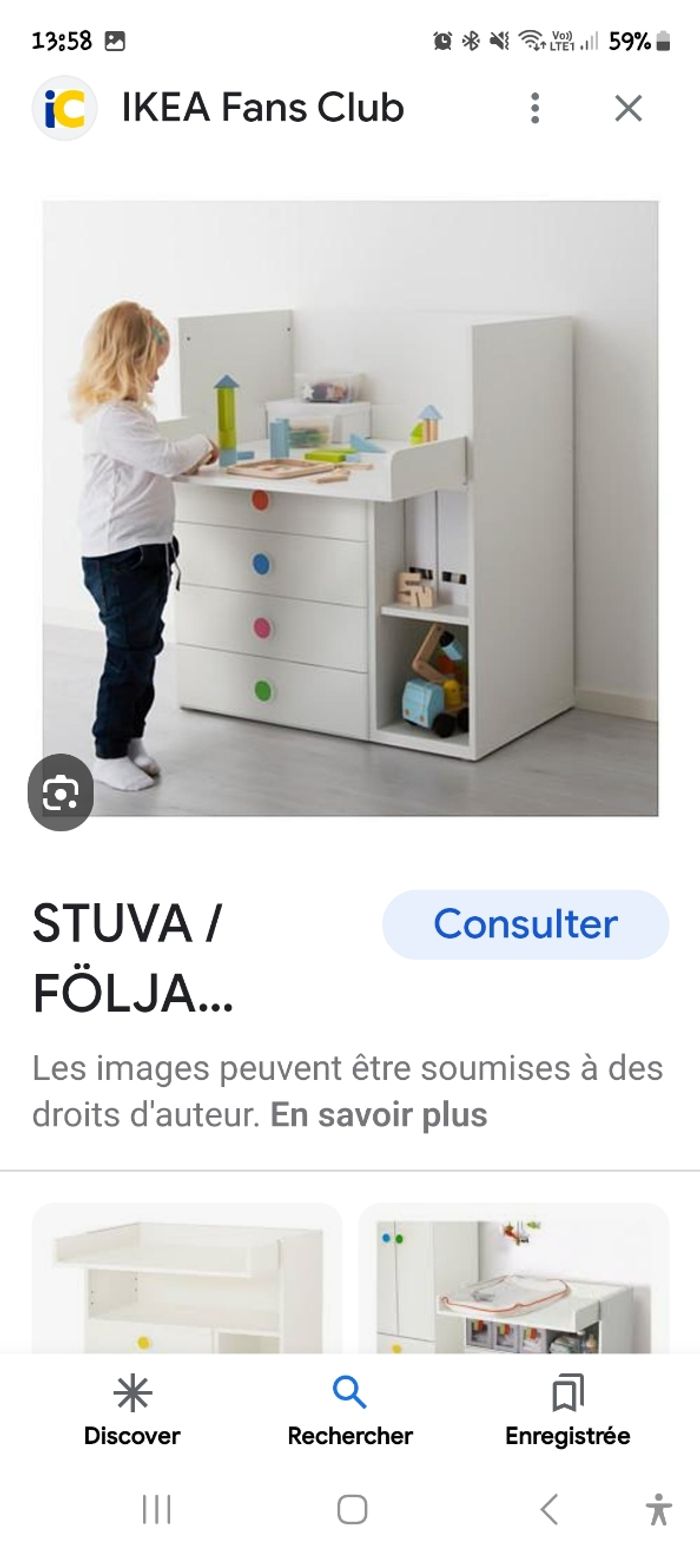Go back using the system back button

tap(549, 1509)
